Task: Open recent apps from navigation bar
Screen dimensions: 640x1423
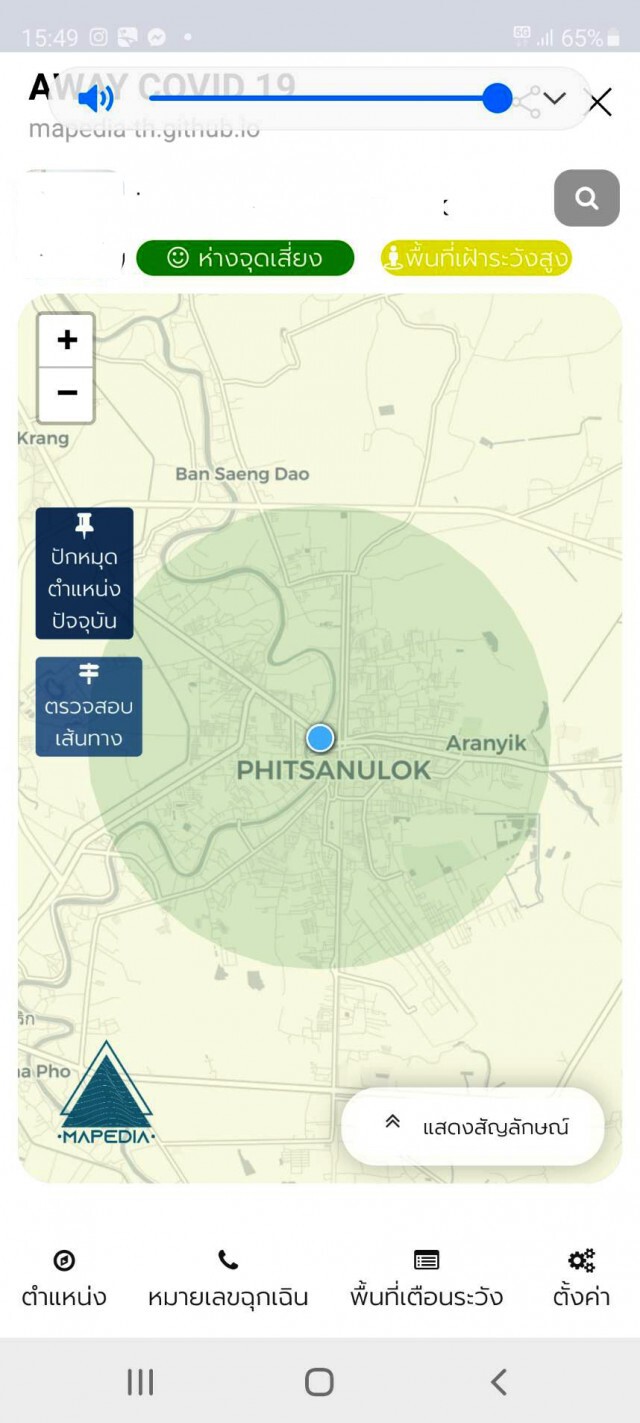Action: 140,1382
